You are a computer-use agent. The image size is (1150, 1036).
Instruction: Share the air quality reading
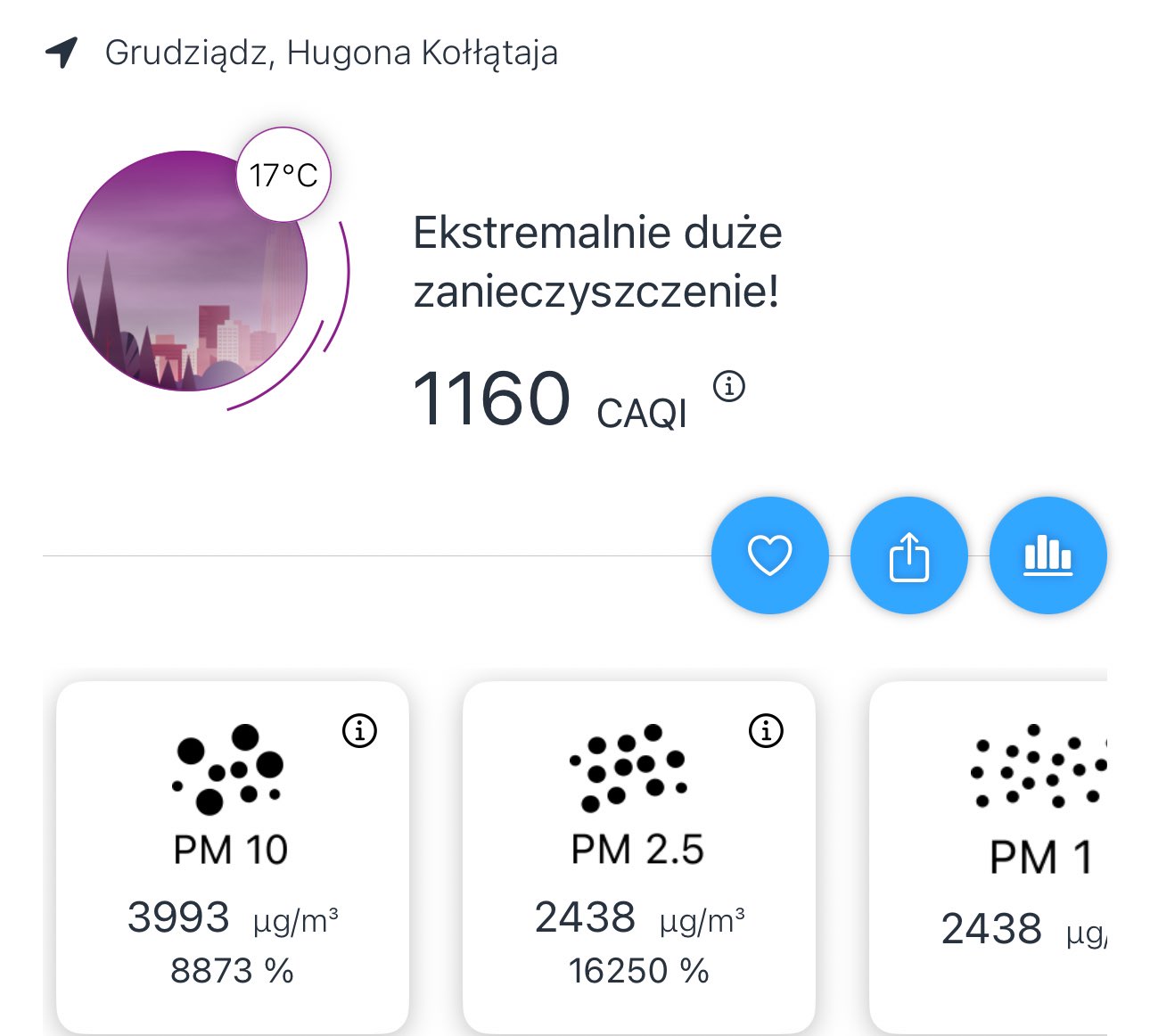908,555
